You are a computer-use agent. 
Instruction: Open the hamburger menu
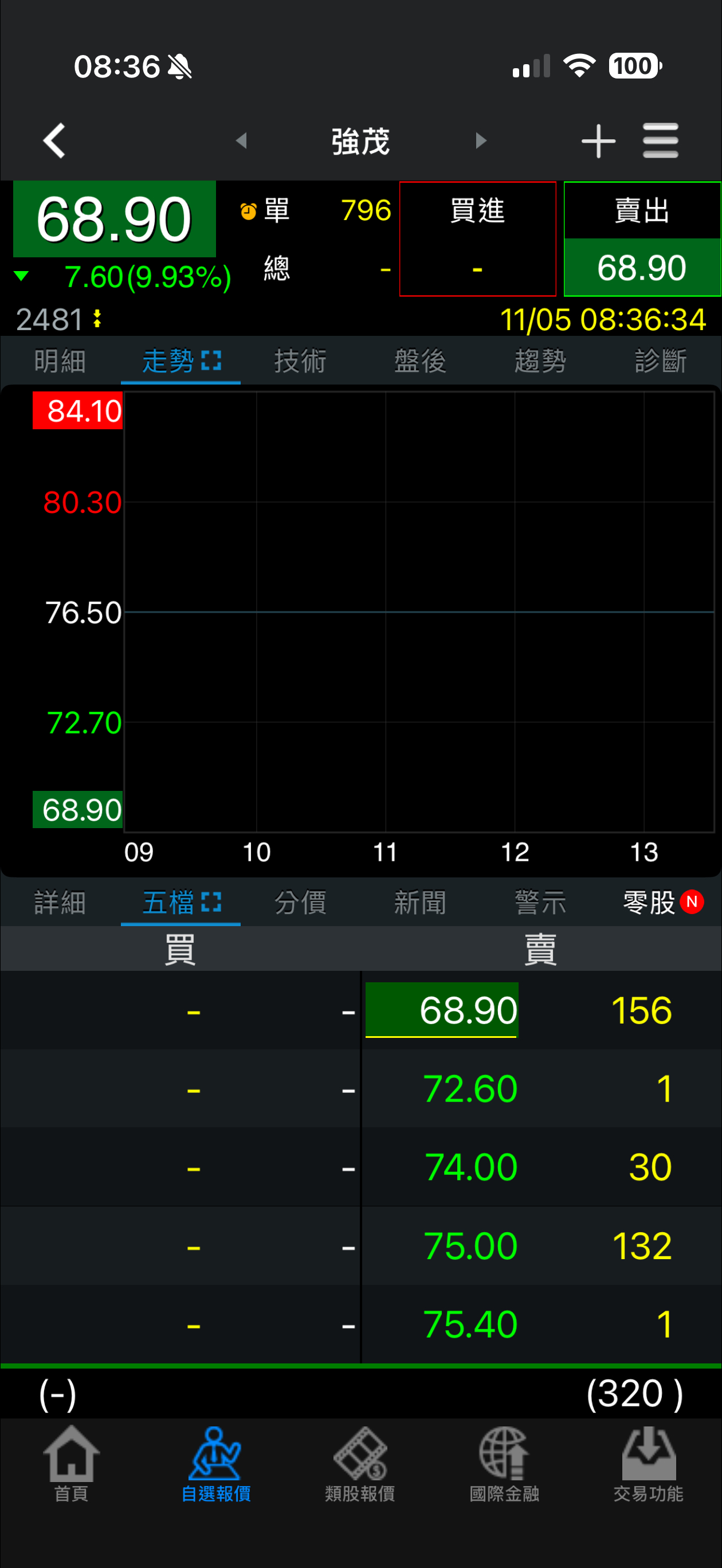click(x=661, y=140)
